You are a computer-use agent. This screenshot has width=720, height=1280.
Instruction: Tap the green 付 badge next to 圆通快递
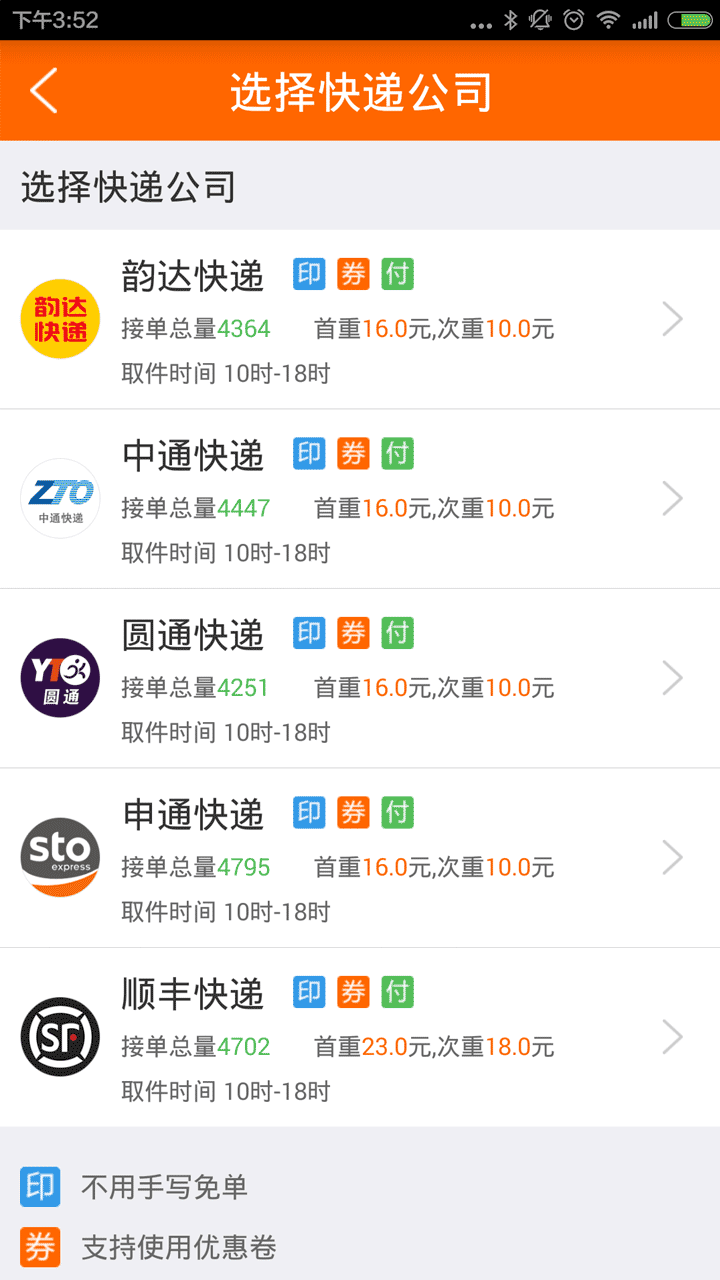(397, 633)
